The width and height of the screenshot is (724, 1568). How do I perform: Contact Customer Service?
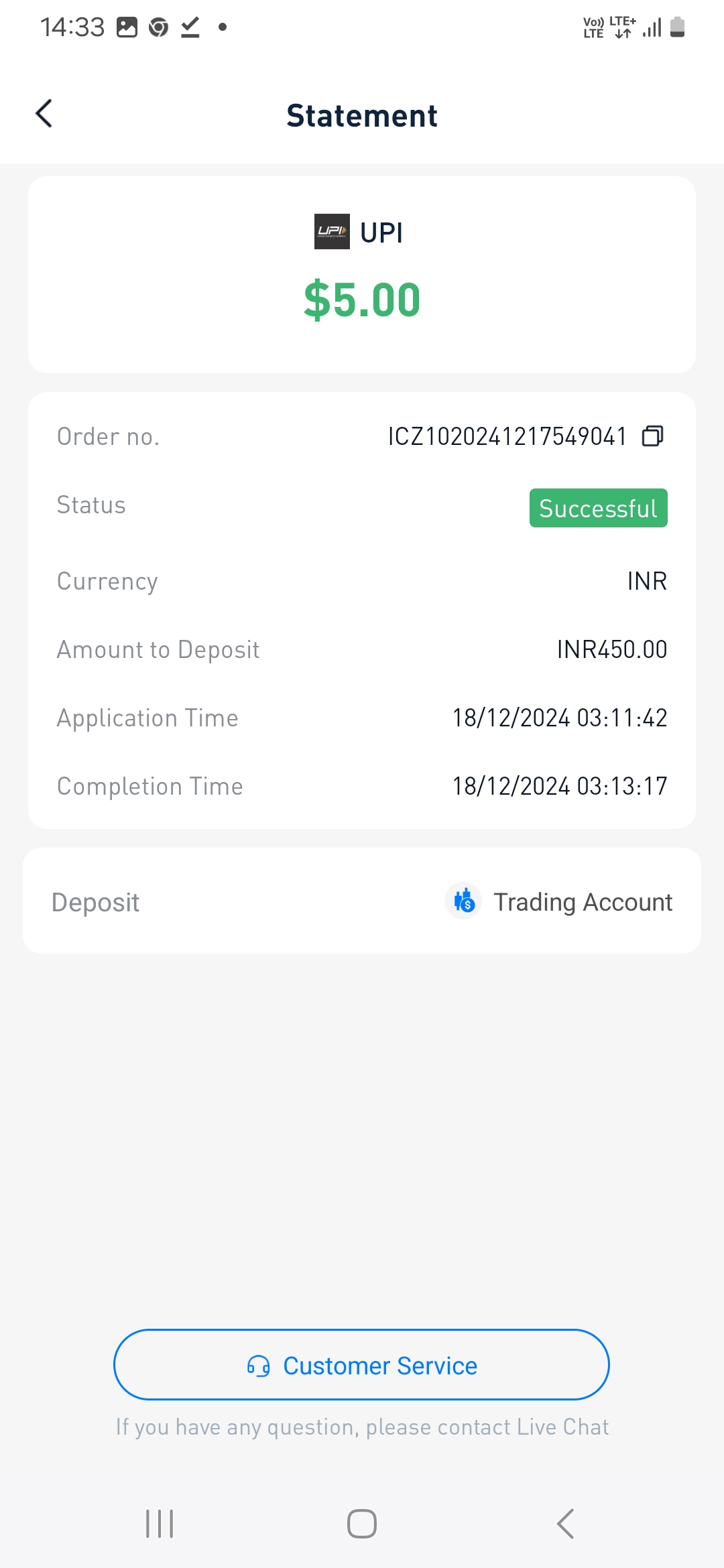tap(361, 1365)
